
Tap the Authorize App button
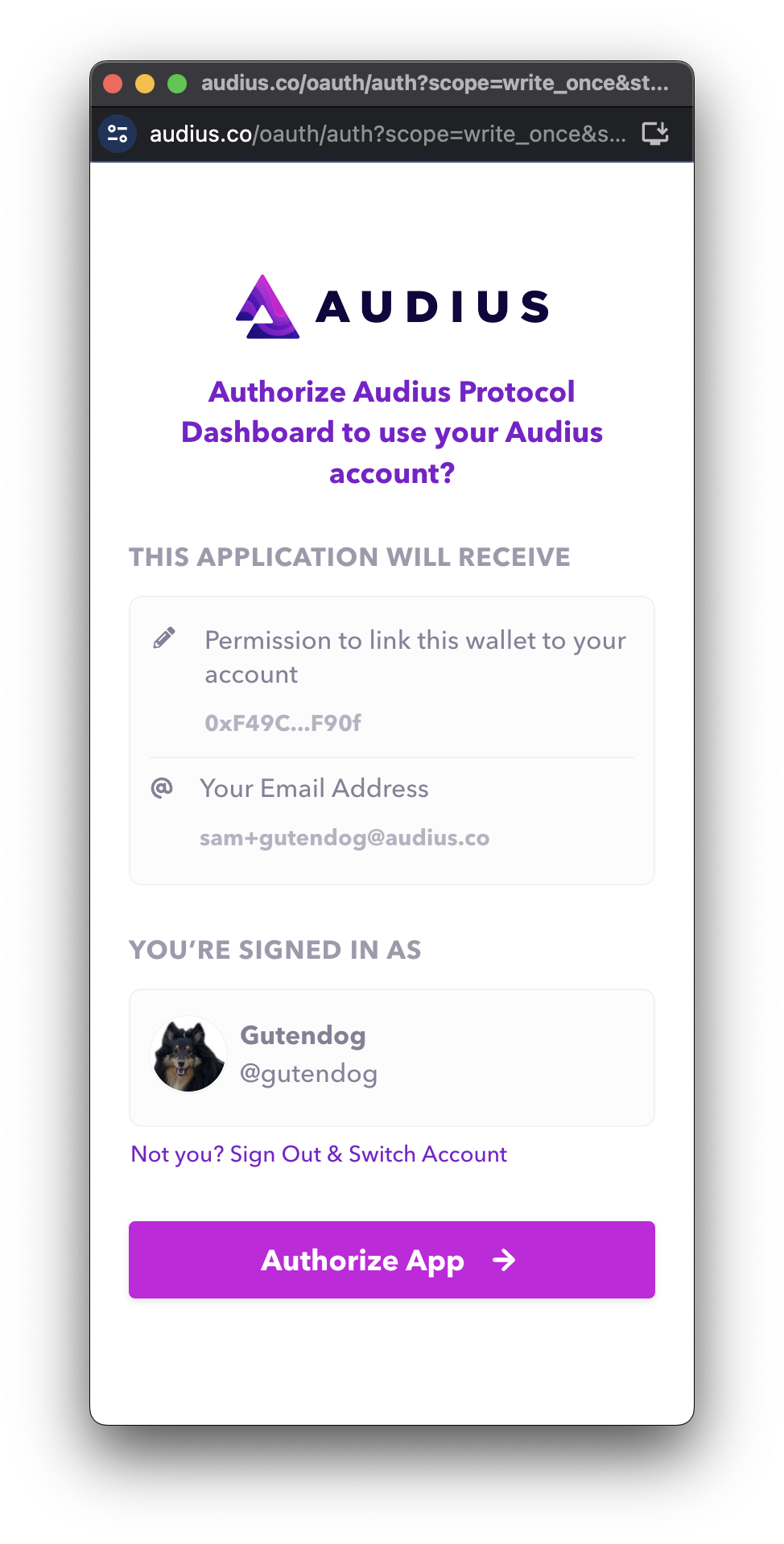[x=391, y=1259]
